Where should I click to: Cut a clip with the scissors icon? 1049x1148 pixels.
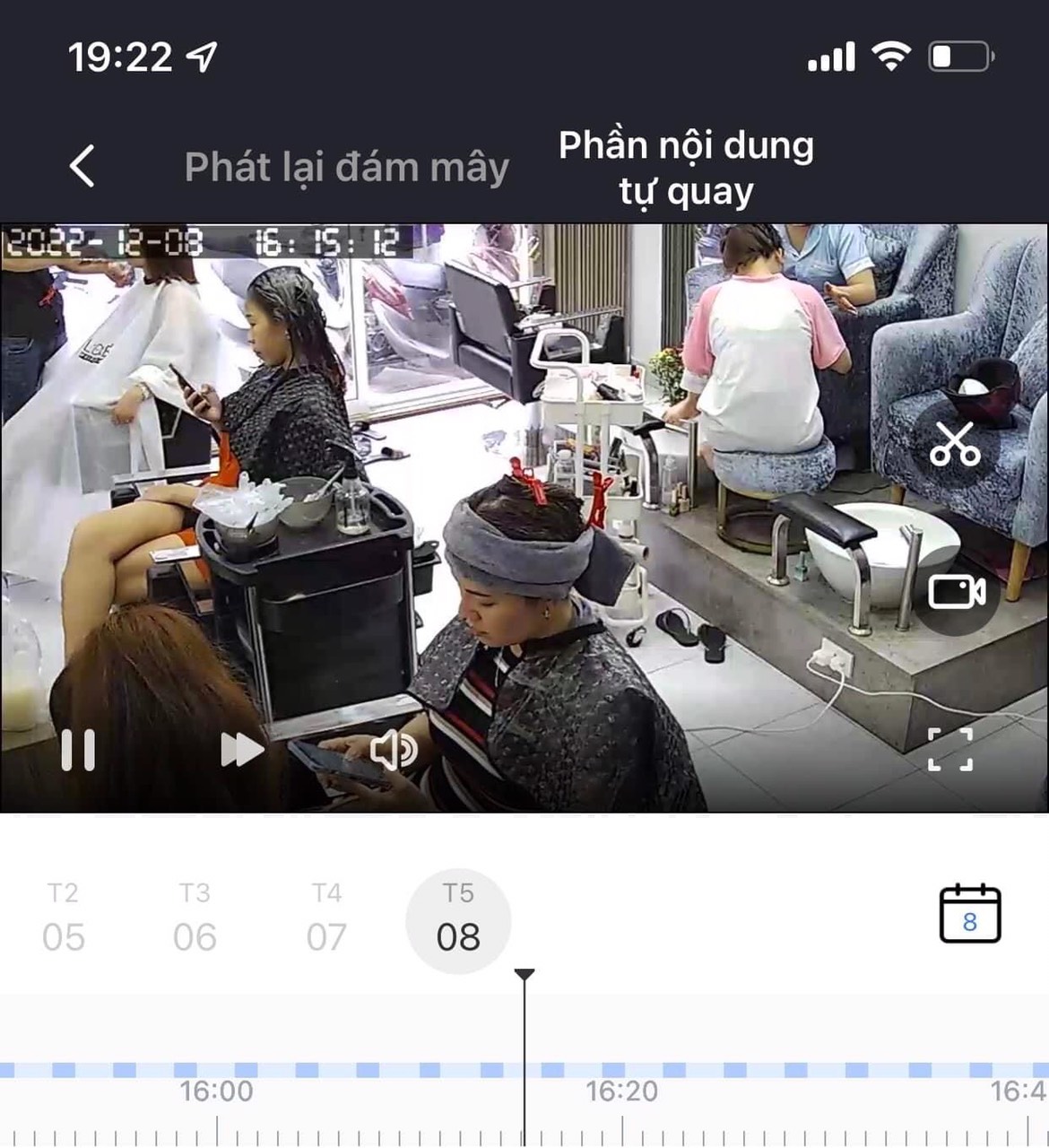click(x=955, y=443)
